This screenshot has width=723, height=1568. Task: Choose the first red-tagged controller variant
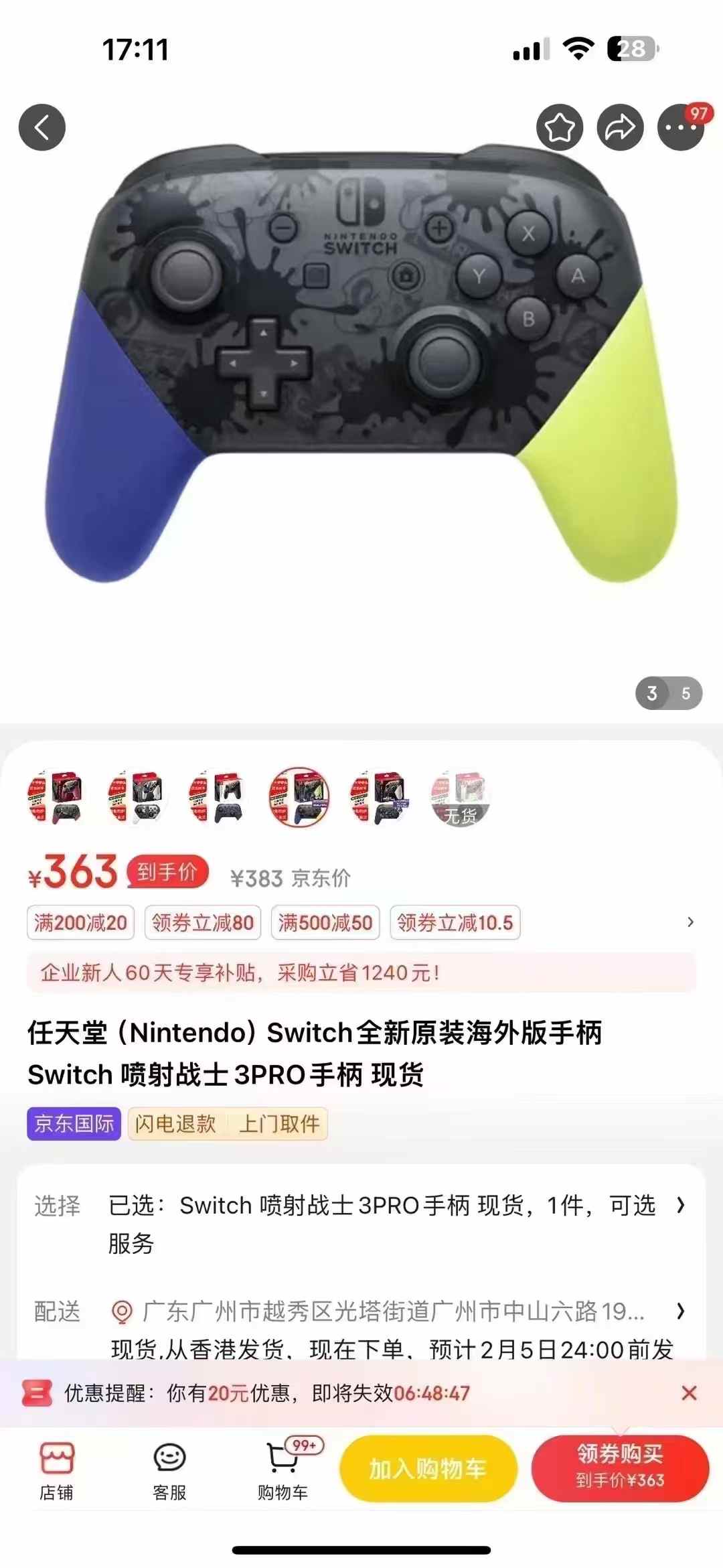[56, 797]
